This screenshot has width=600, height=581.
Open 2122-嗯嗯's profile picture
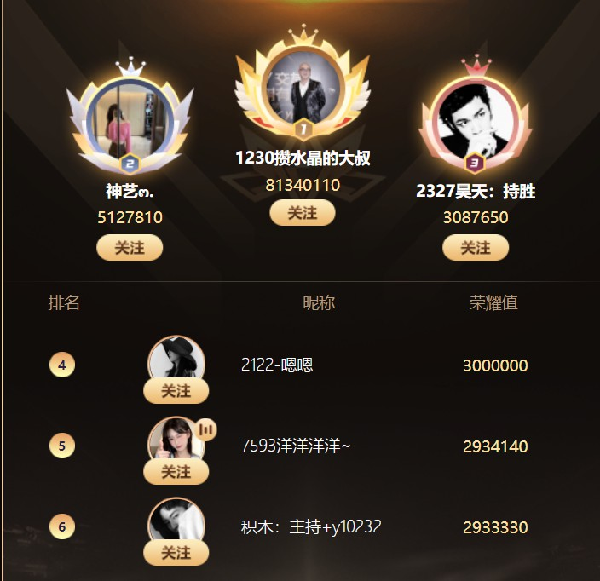(176, 360)
